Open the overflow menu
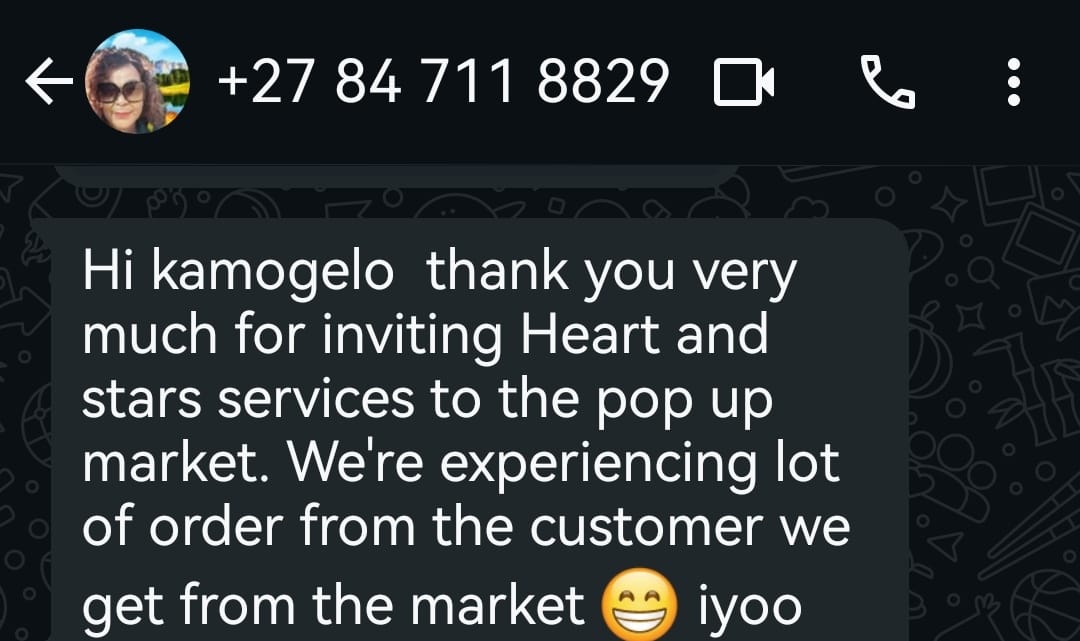Image resolution: width=1080 pixels, height=641 pixels. click(x=1014, y=83)
